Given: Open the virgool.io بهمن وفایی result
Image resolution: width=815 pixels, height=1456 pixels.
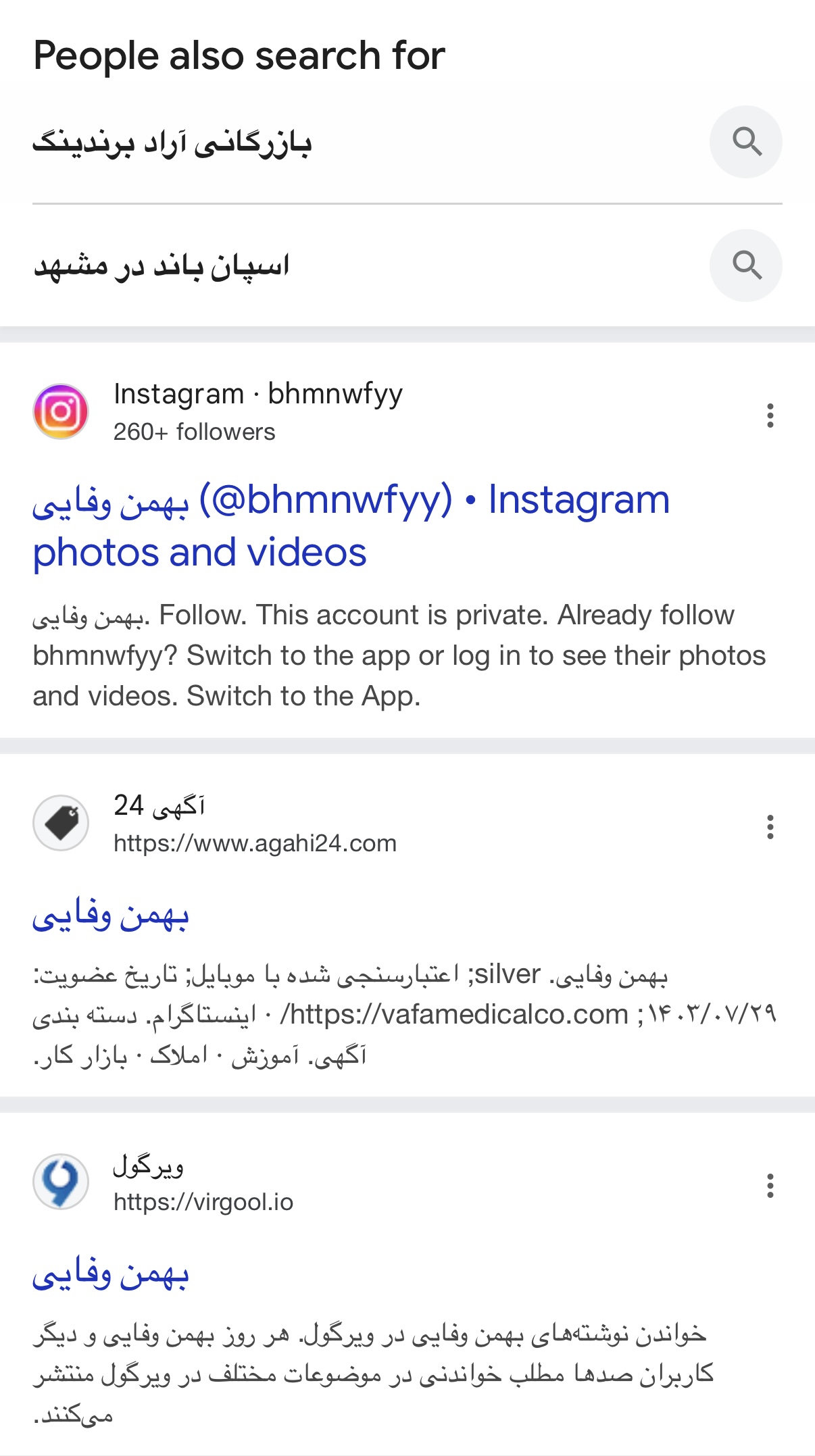Looking at the screenshot, I should [x=111, y=1275].
